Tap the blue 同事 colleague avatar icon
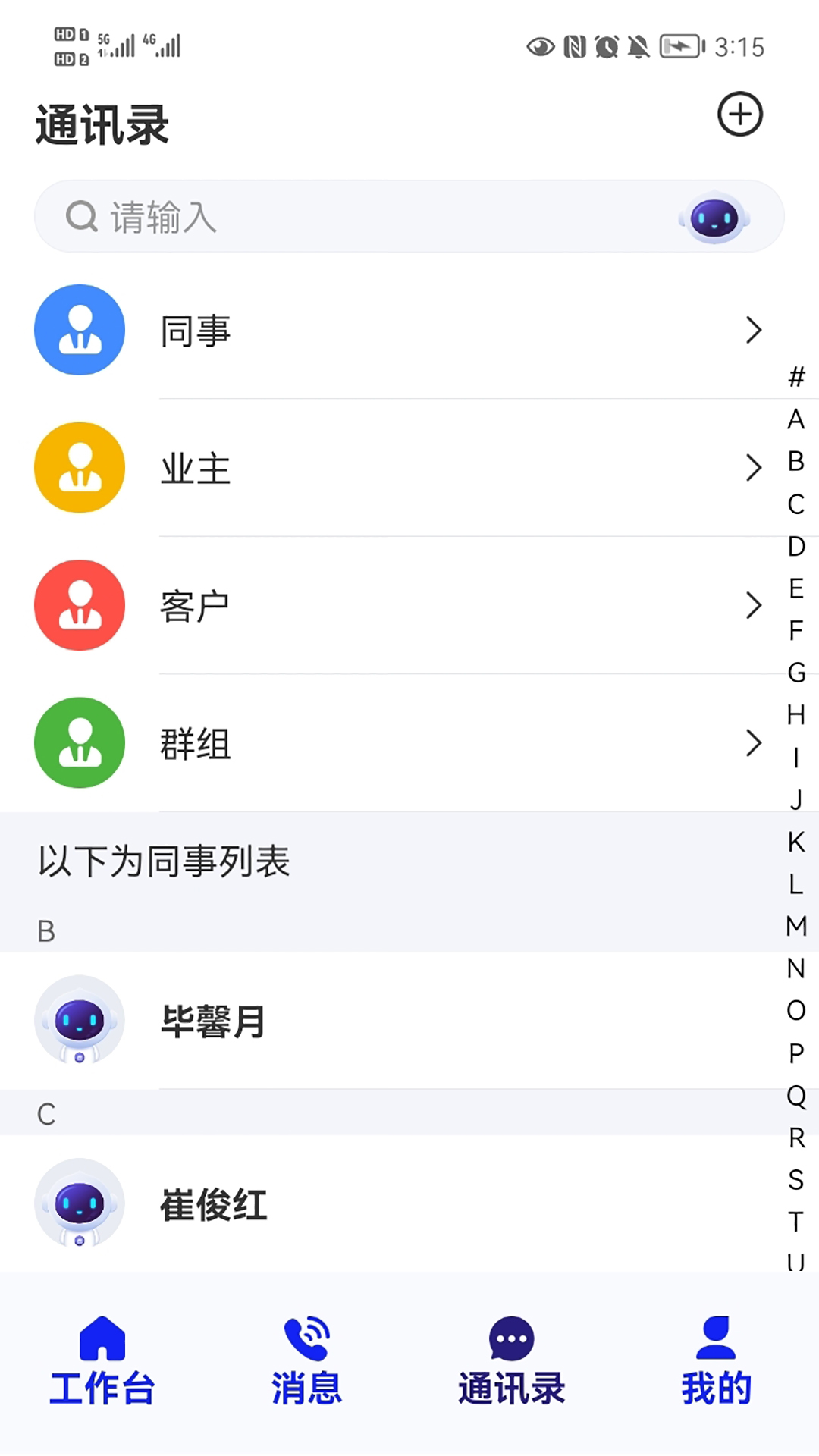The image size is (819, 1456). (x=79, y=329)
